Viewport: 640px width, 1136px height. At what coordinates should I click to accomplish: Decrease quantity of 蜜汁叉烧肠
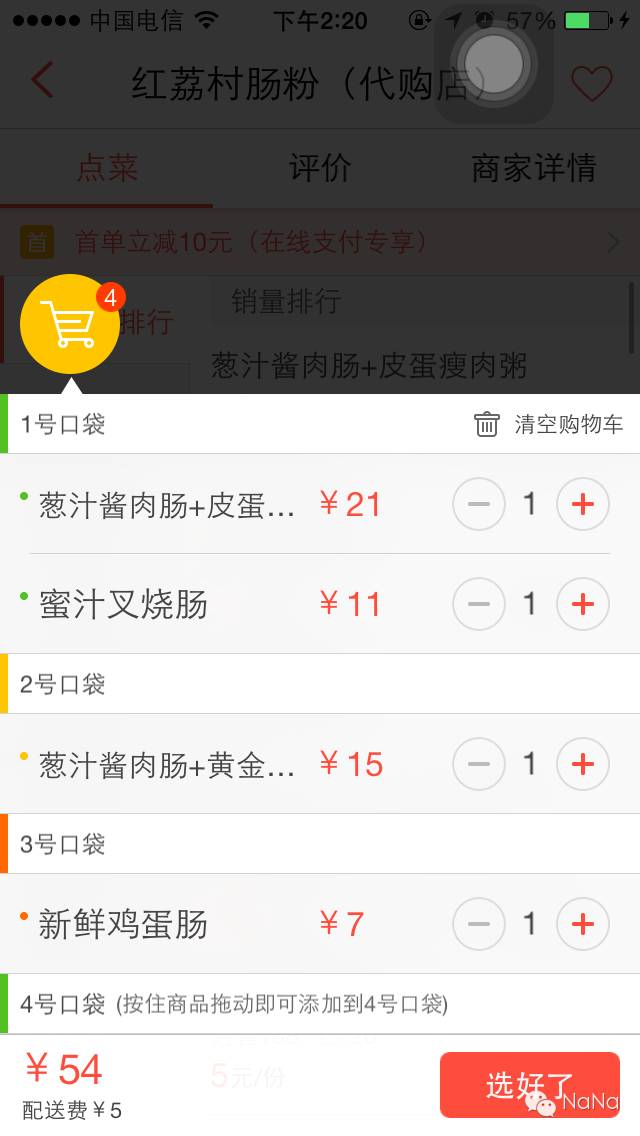(x=478, y=604)
